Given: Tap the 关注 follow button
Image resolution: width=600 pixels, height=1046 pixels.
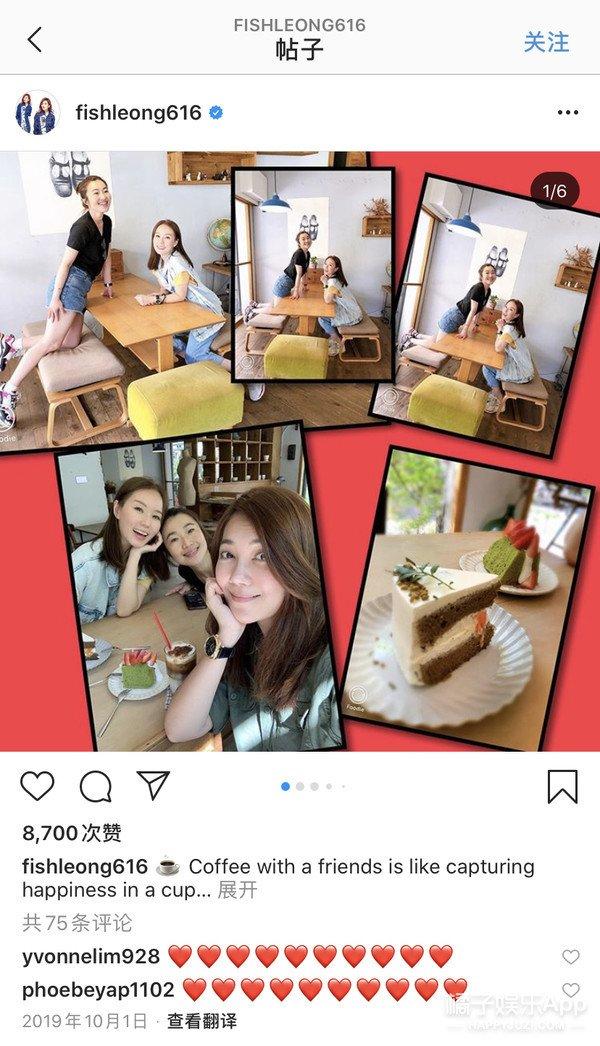Looking at the screenshot, I should [x=546, y=42].
